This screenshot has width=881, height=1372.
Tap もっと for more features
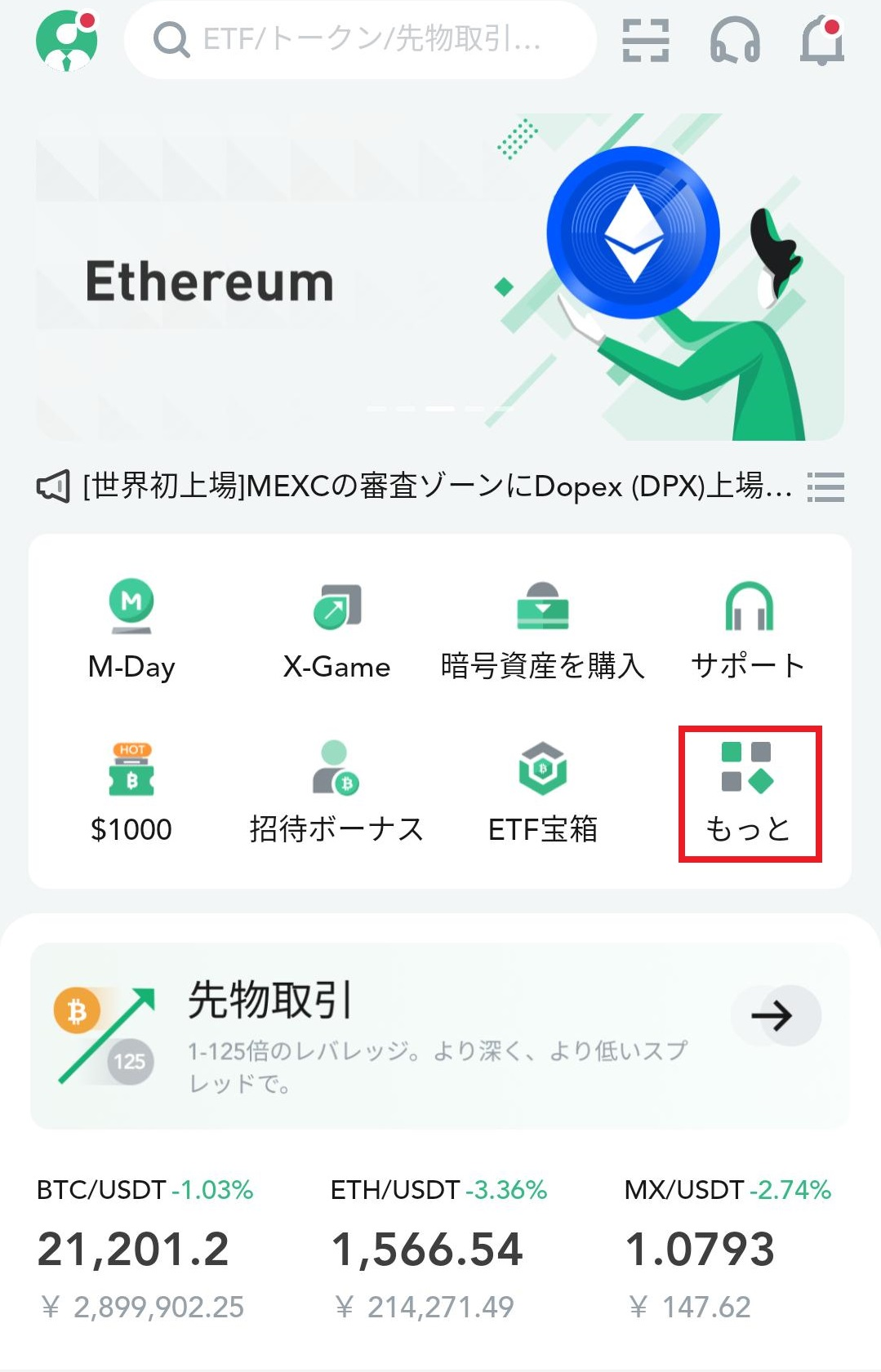click(x=750, y=793)
